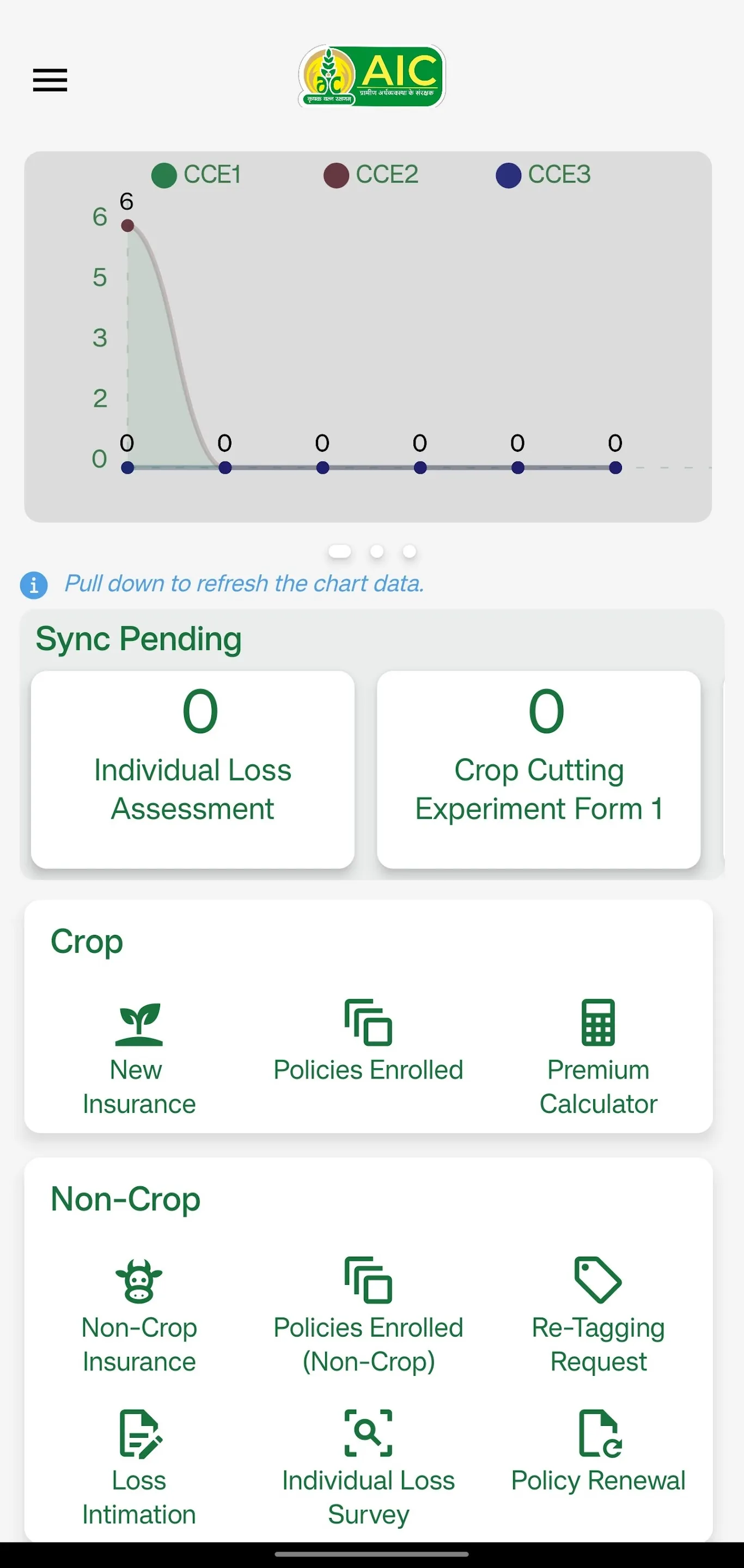View Policies Enrolled (Non-Crop)

point(368,1315)
